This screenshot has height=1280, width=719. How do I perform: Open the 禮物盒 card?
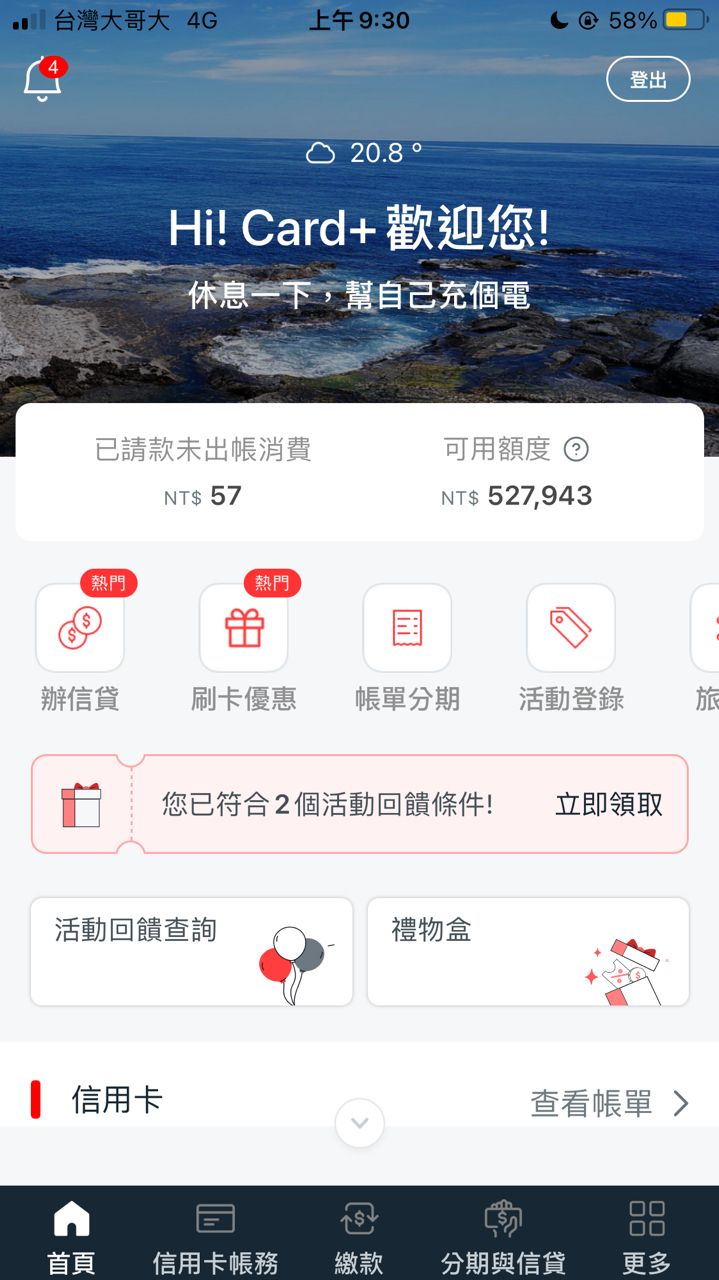tap(528, 951)
